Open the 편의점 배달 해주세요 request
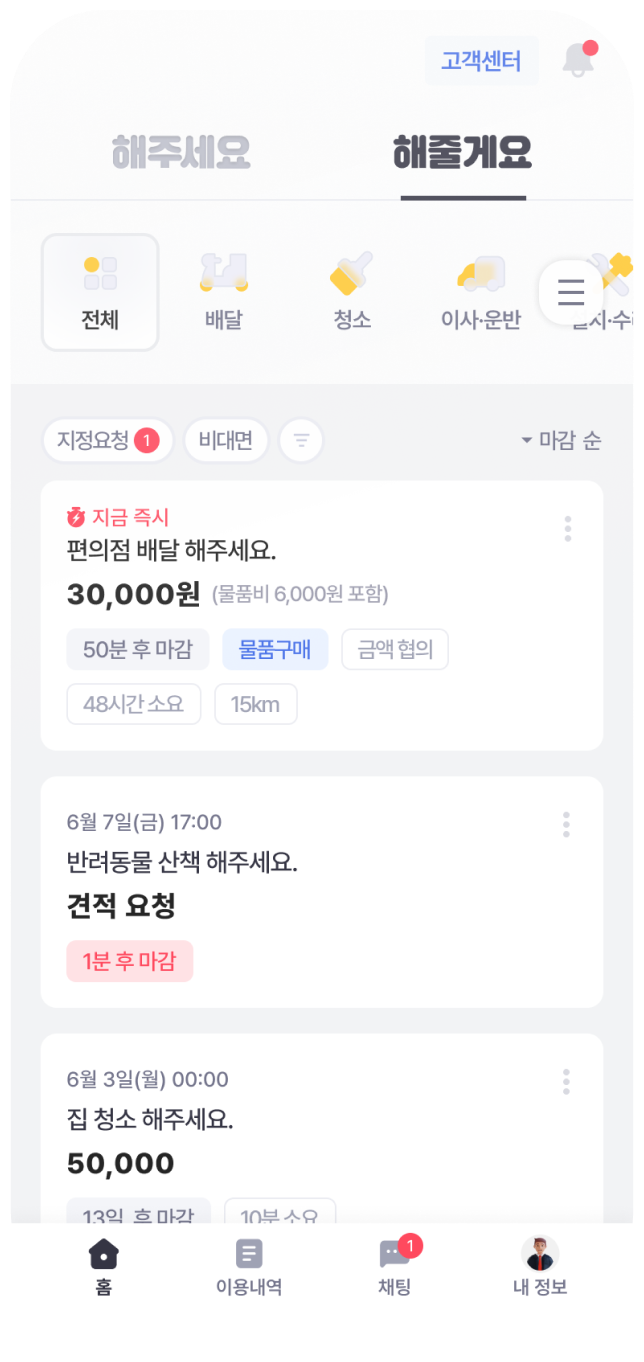The image size is (644, 1362). pos(322,615)
